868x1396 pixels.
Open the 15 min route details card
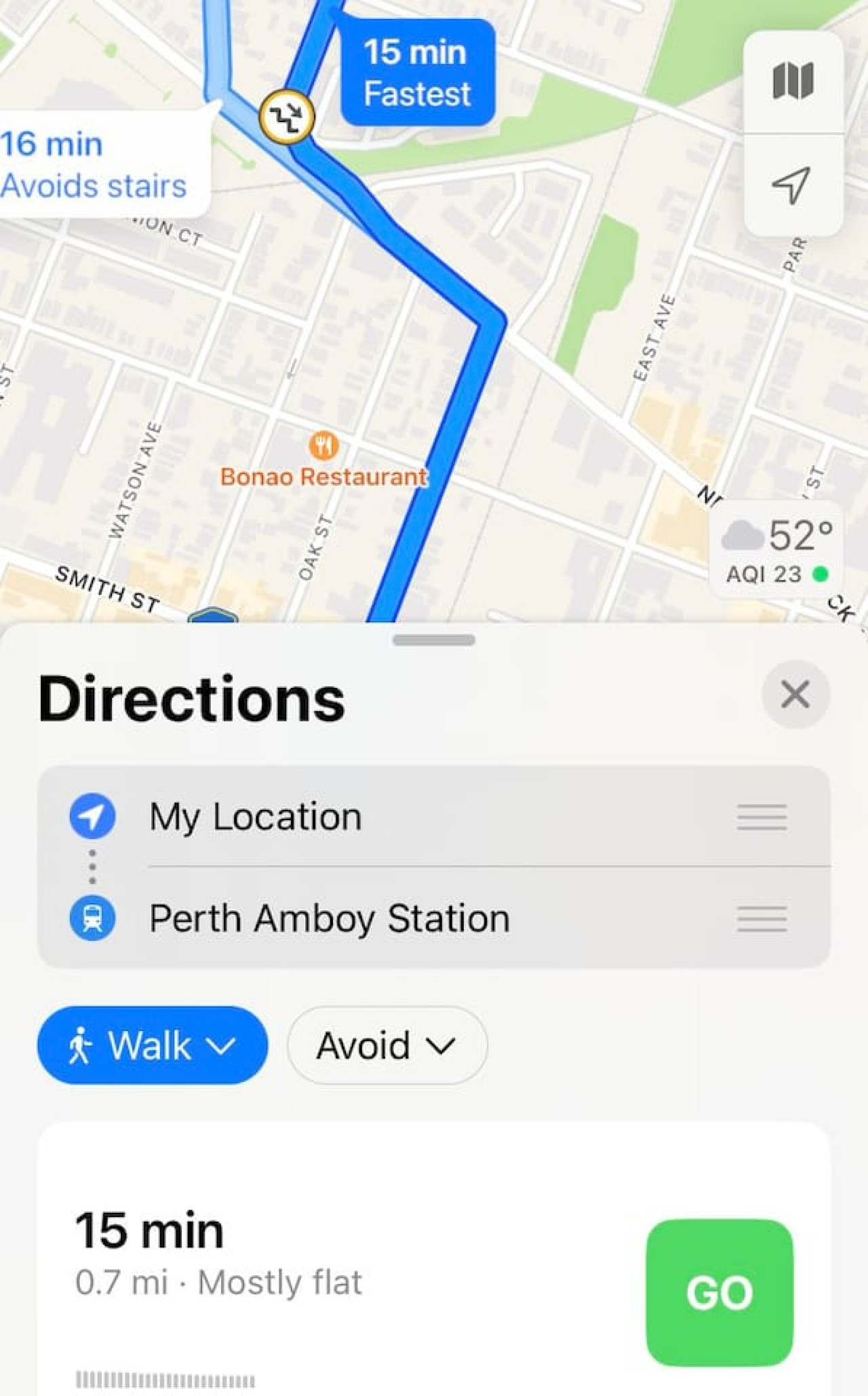[x=434, y=1259]
